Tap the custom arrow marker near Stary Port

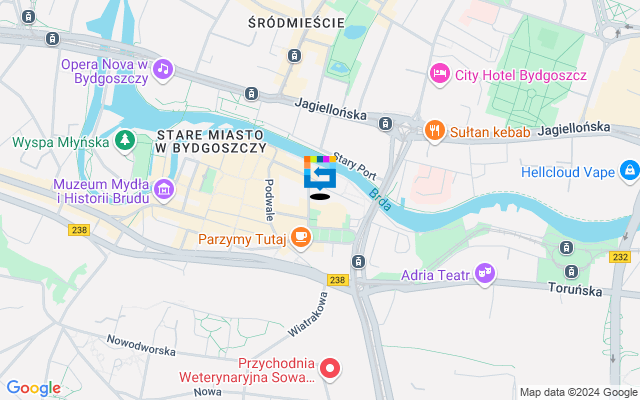tap(320, 176)
